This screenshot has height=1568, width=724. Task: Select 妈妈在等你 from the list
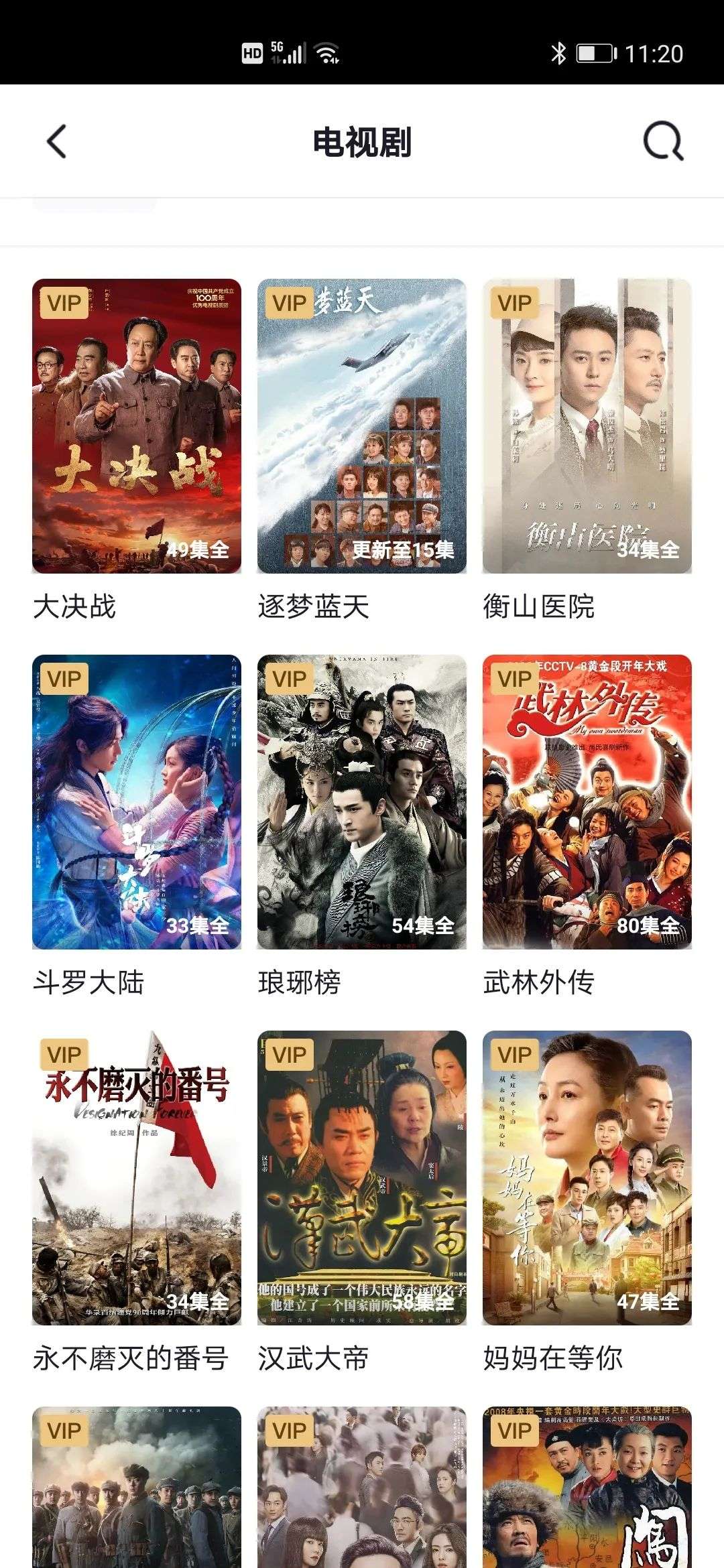(587, 1178)
